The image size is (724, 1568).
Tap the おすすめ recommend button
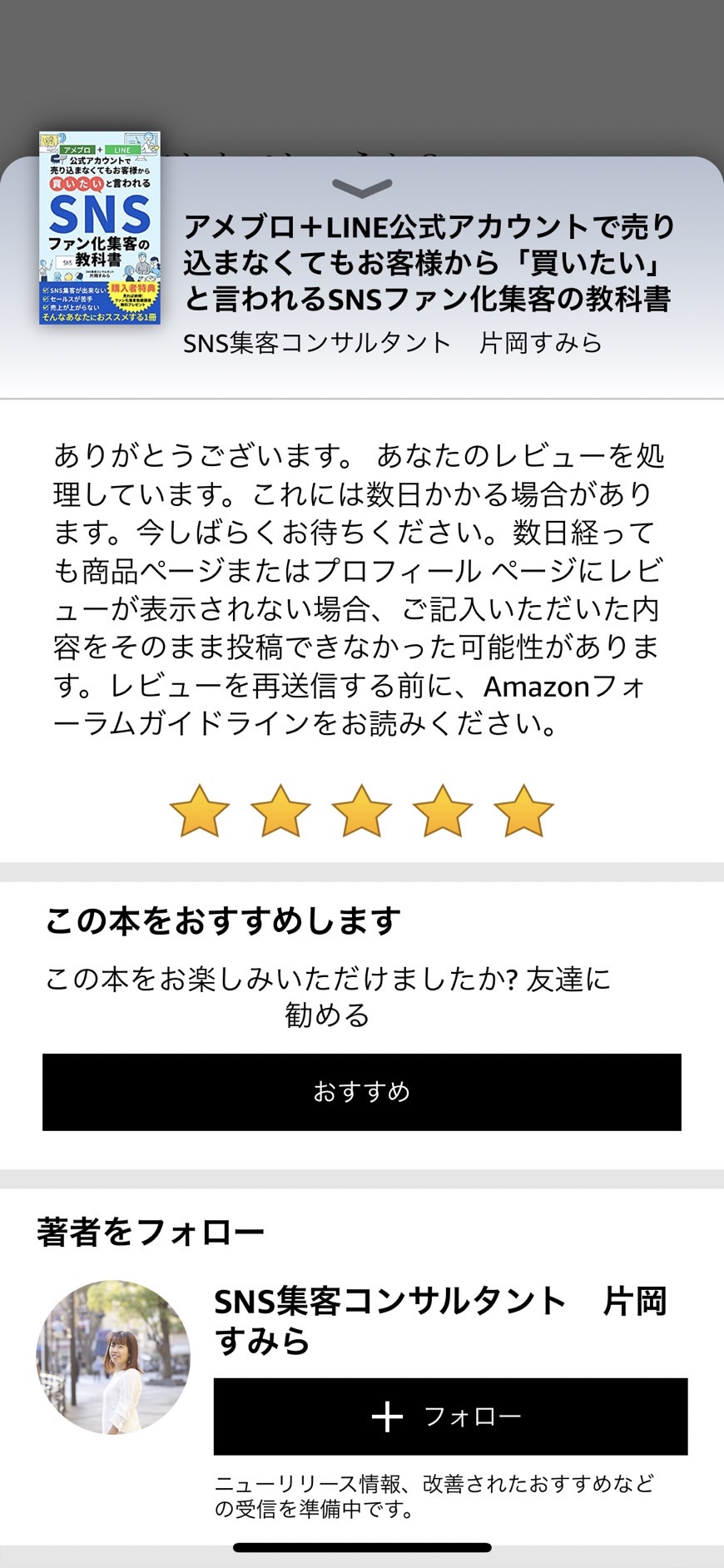[x=362, y=1092]
